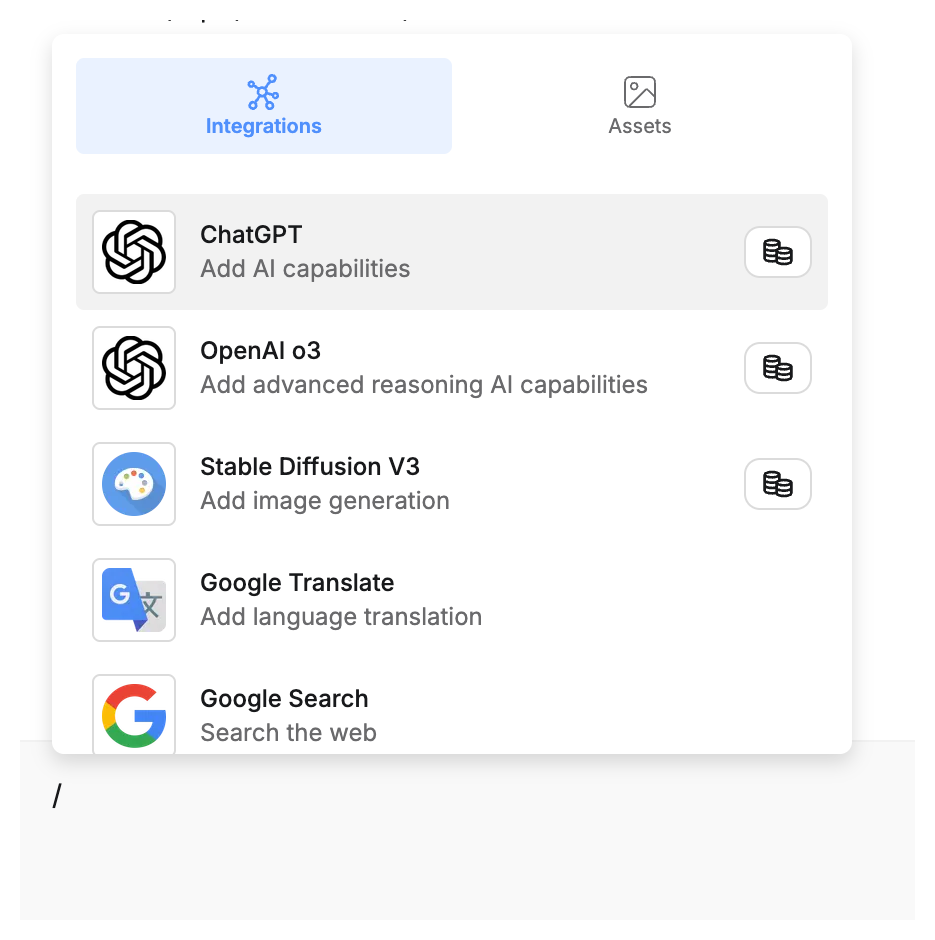
Task: Click the Google Translate icon
Action: (x=133, y=600)
